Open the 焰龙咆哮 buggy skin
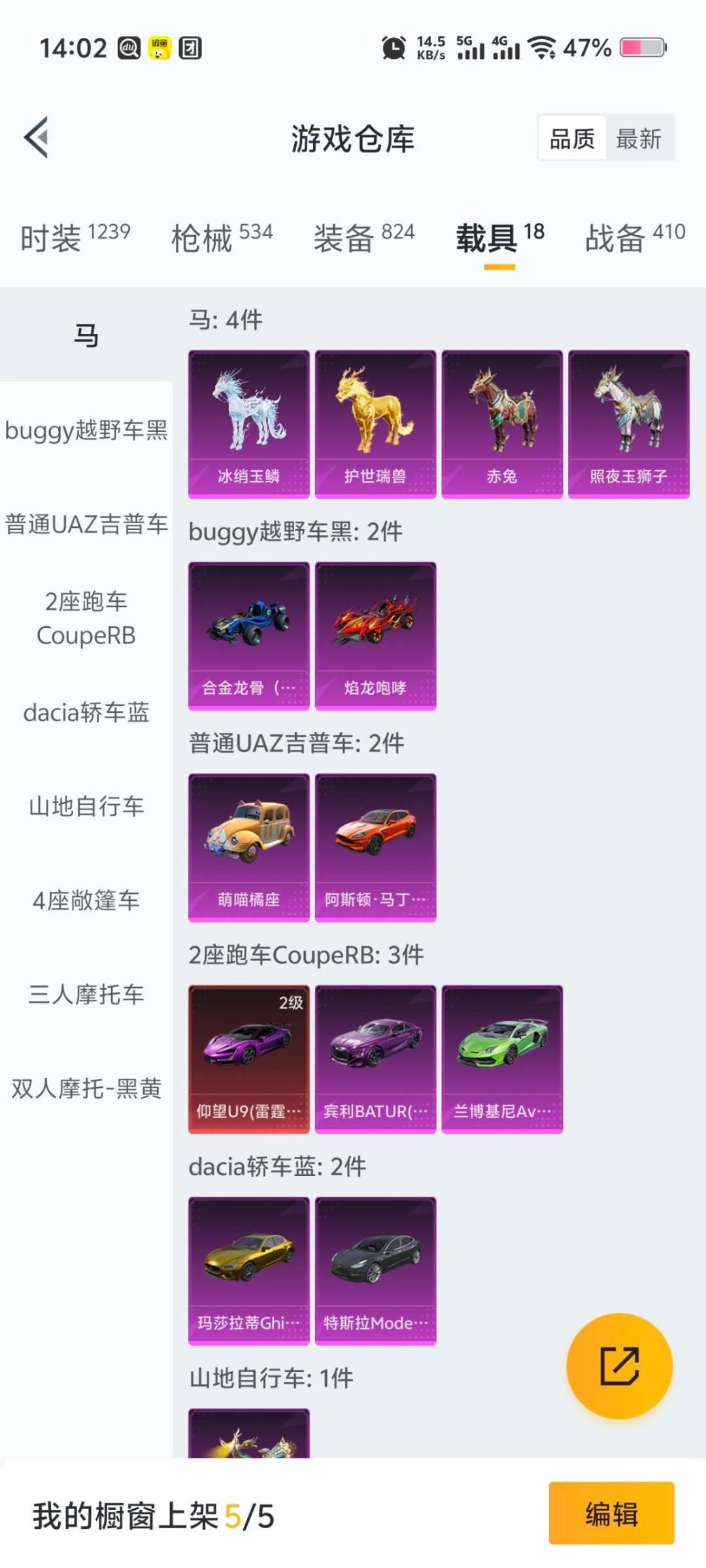This screenshot has width=706, height=1568. (375, 635)
